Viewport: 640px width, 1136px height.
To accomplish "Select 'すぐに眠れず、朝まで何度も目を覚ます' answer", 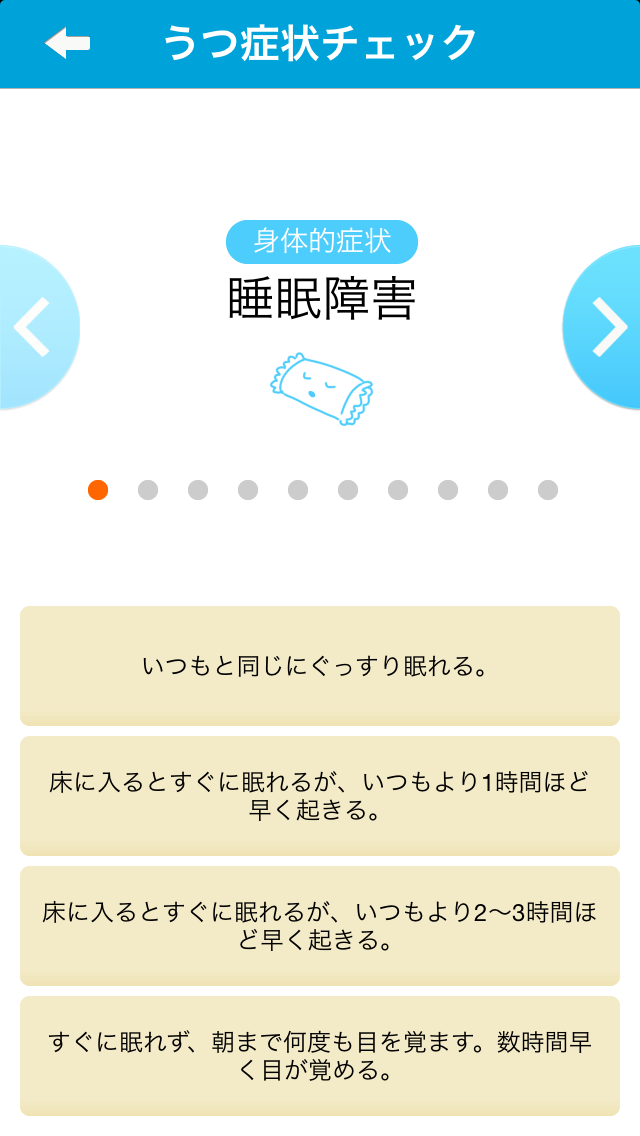I will pos(320,1056).
